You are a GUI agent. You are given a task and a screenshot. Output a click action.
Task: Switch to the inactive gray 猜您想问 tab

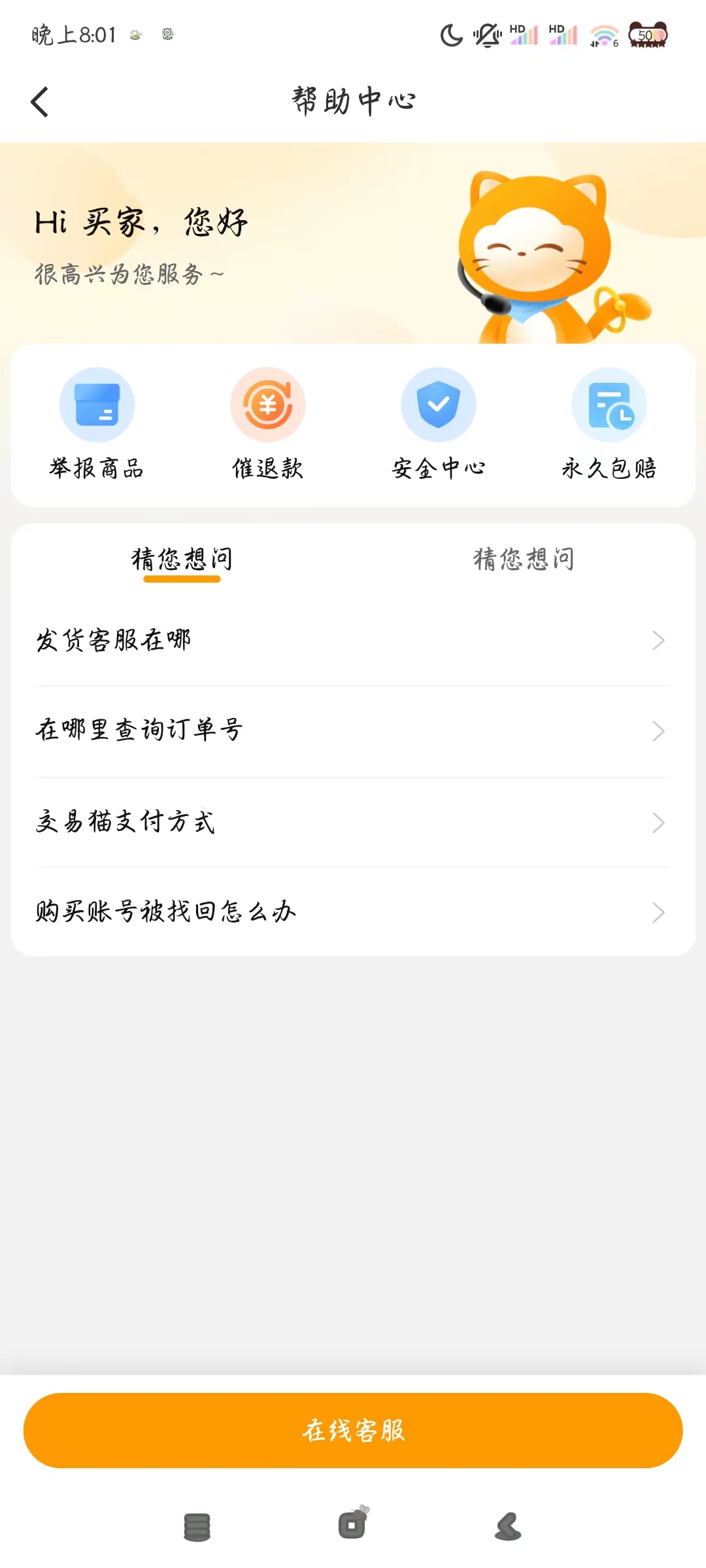tap(524, 560)
